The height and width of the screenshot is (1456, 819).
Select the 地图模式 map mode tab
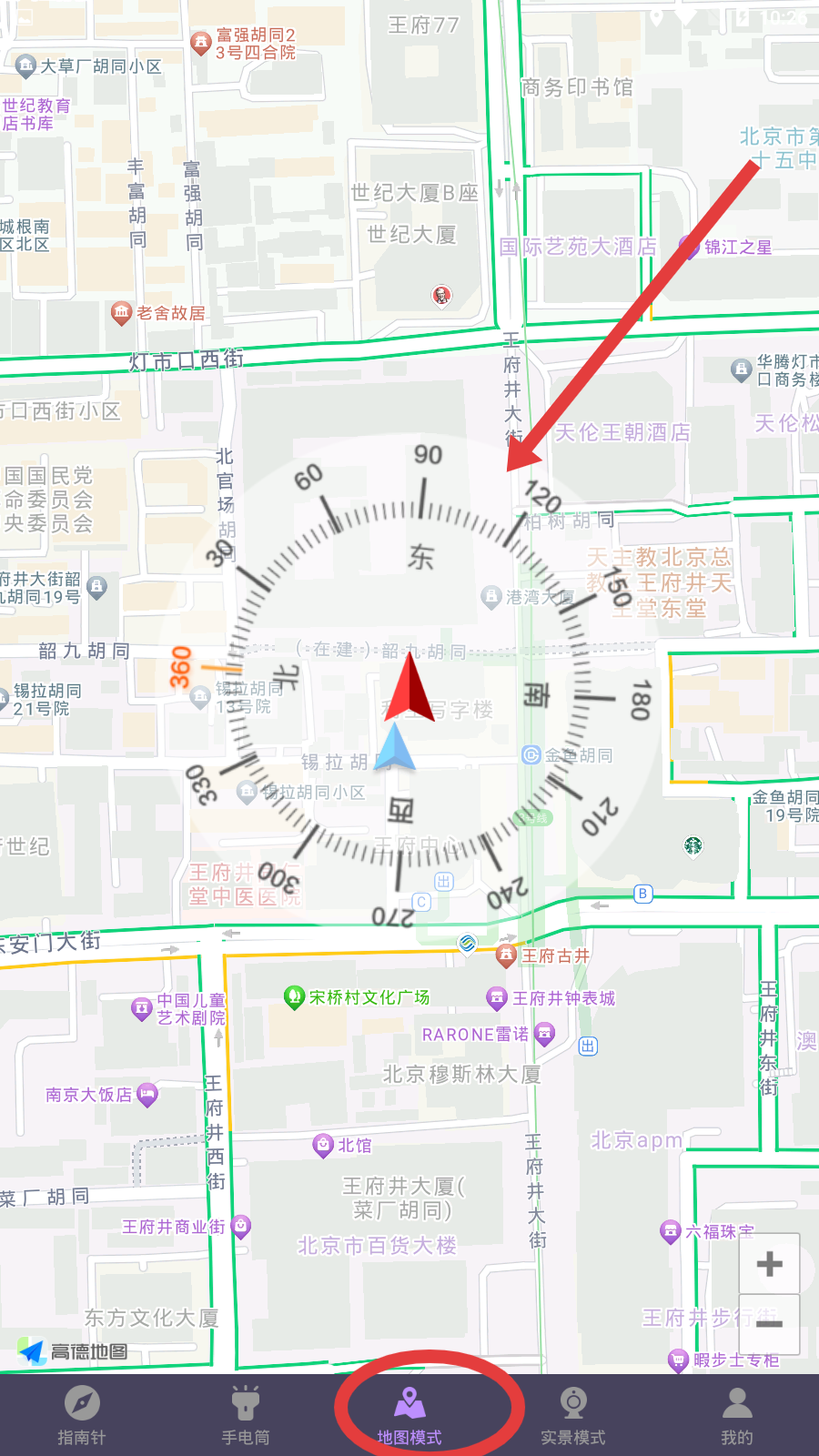point(409,1415)
